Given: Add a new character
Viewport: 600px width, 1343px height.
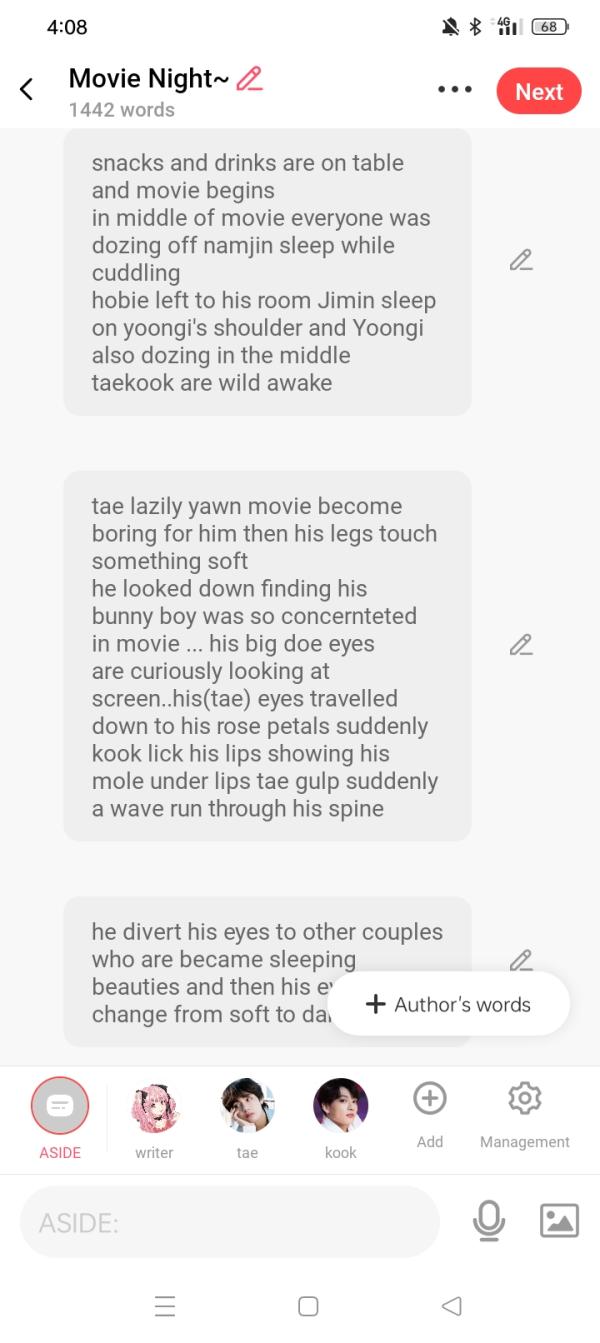Looking at the screenshot, I should tap(429, 1098).
